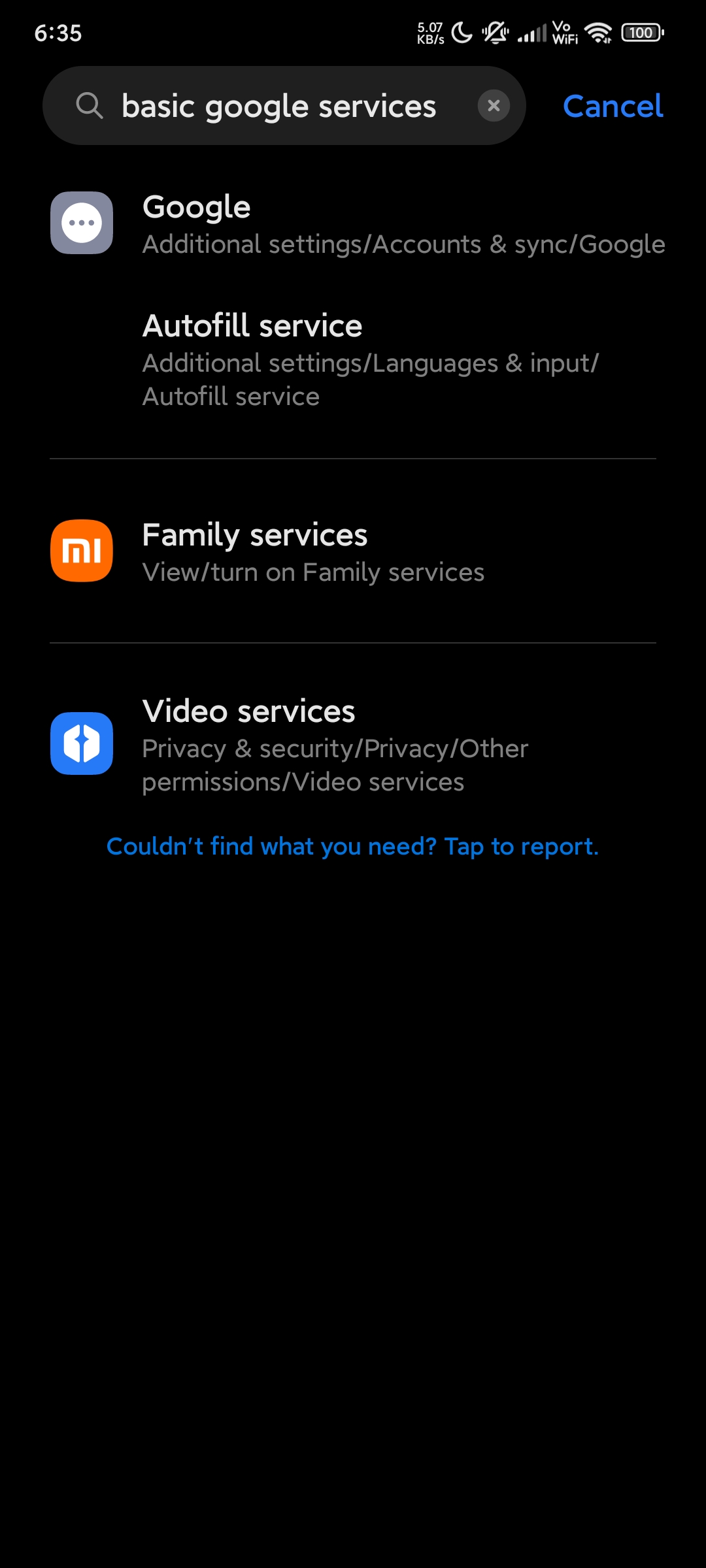Viewport: 706px width, 1568px height.
Task: Tap the 'Couldn't find what you need?' report link
Action: click(x=353, y=847)
